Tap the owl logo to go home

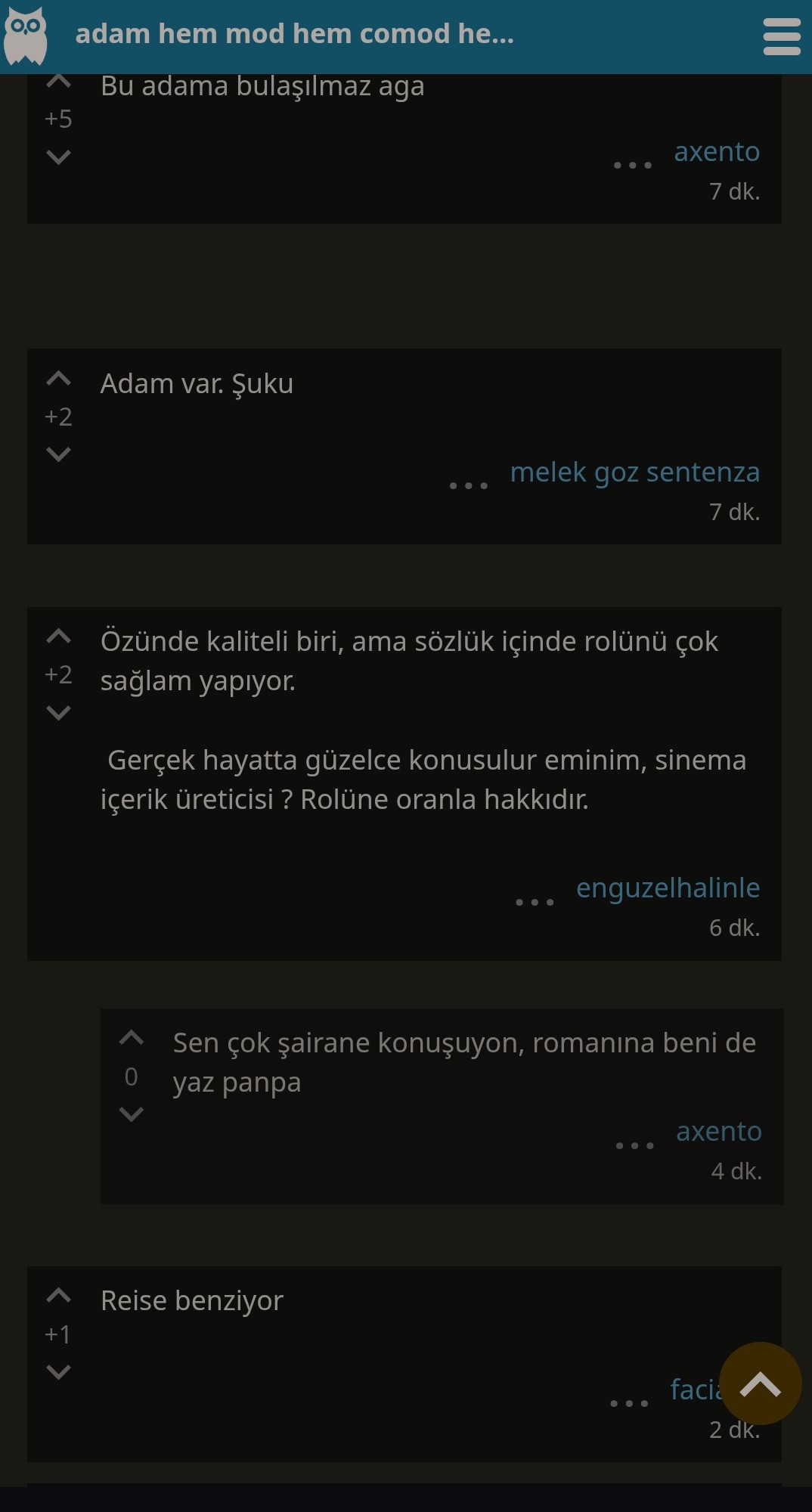(x=26, y=36)
